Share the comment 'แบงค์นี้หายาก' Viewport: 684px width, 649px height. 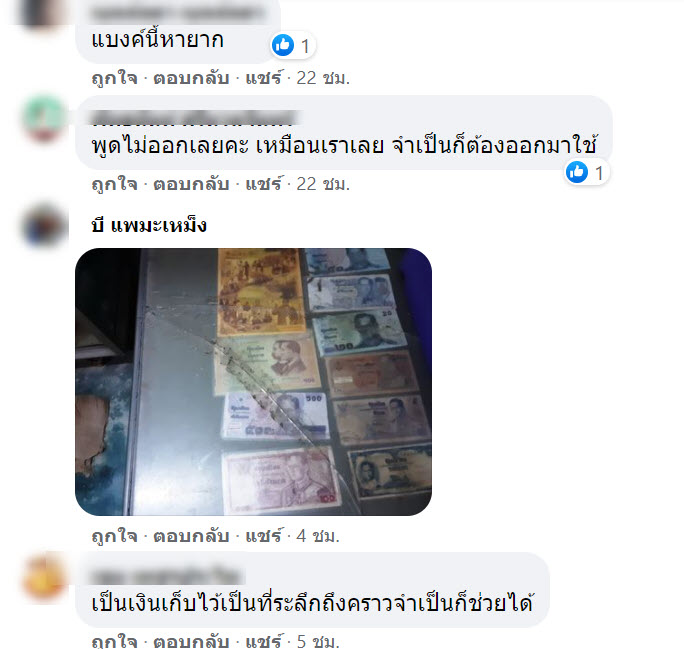tap(265, 77)
